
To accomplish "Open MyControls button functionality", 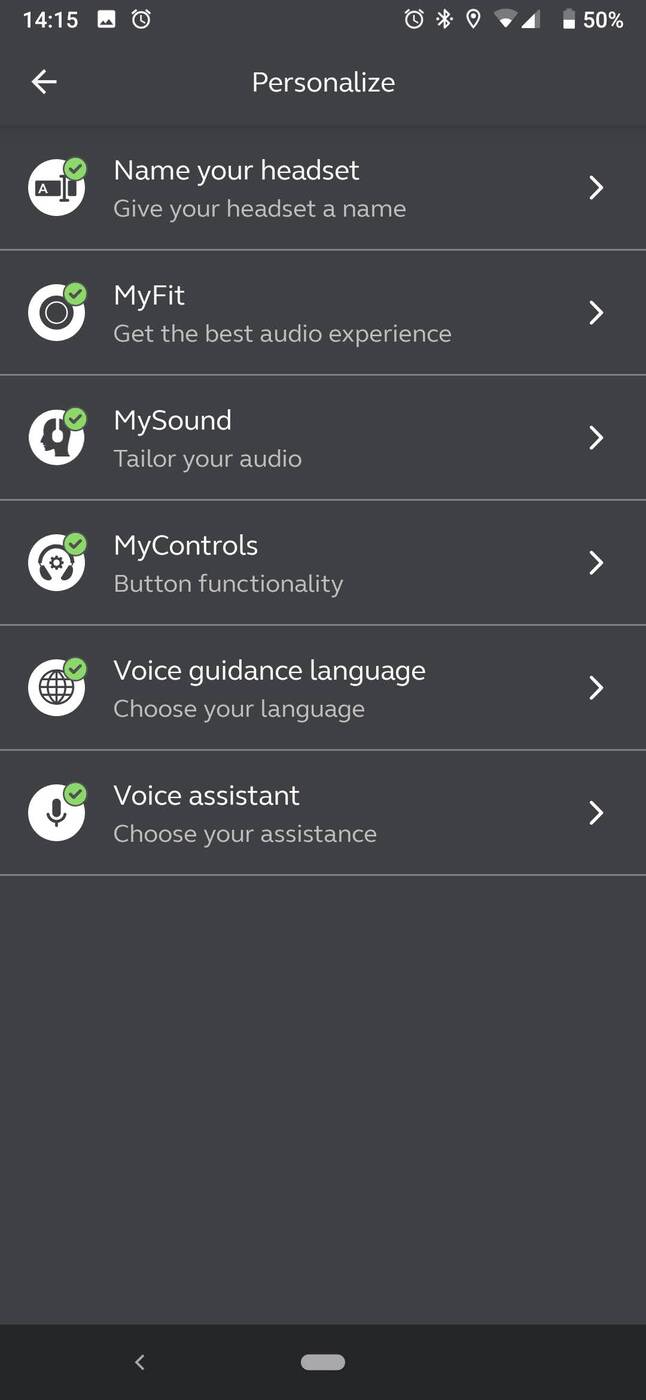I will click(322, 563).
